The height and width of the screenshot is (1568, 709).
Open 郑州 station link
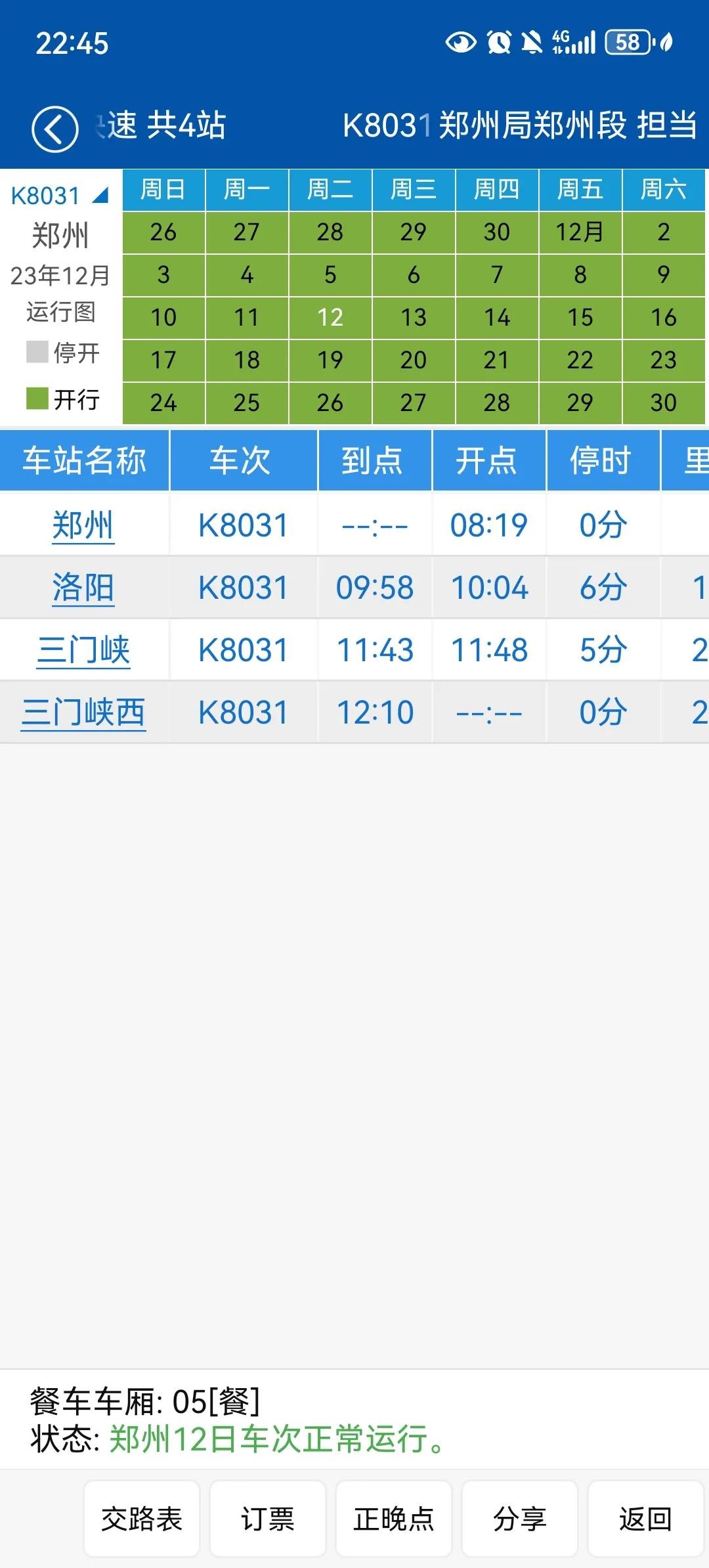pos(83,526)
